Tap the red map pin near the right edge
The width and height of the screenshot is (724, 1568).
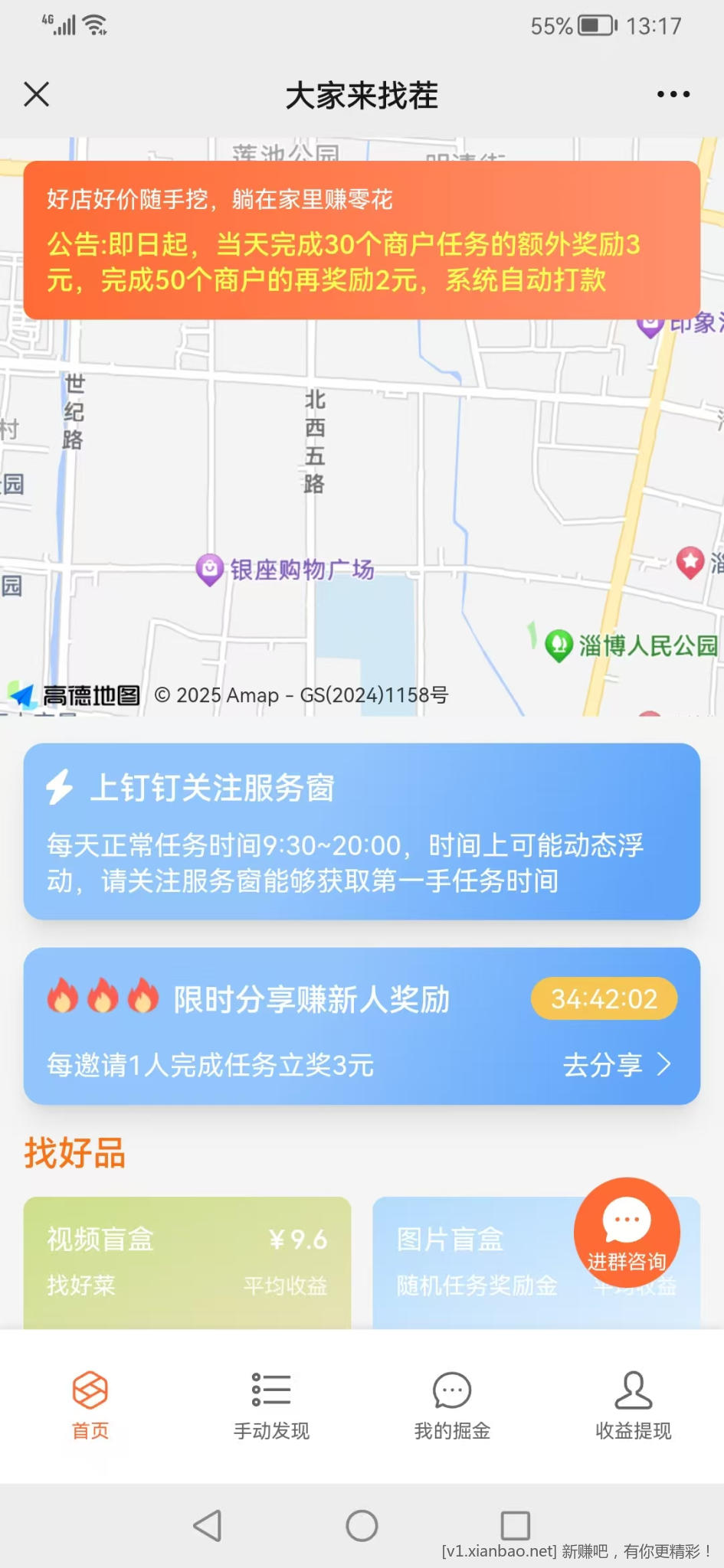click(692, 559)
